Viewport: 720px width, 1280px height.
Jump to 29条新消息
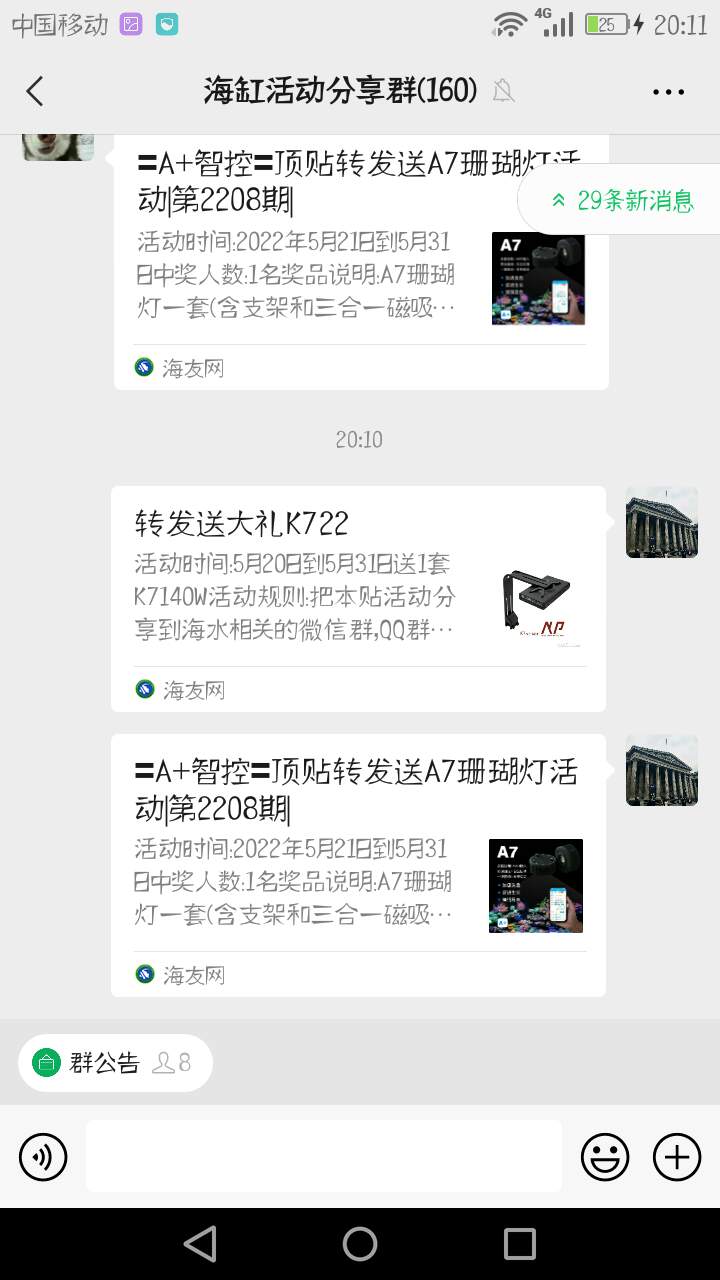pyautogui.click(x=622, y=200)
